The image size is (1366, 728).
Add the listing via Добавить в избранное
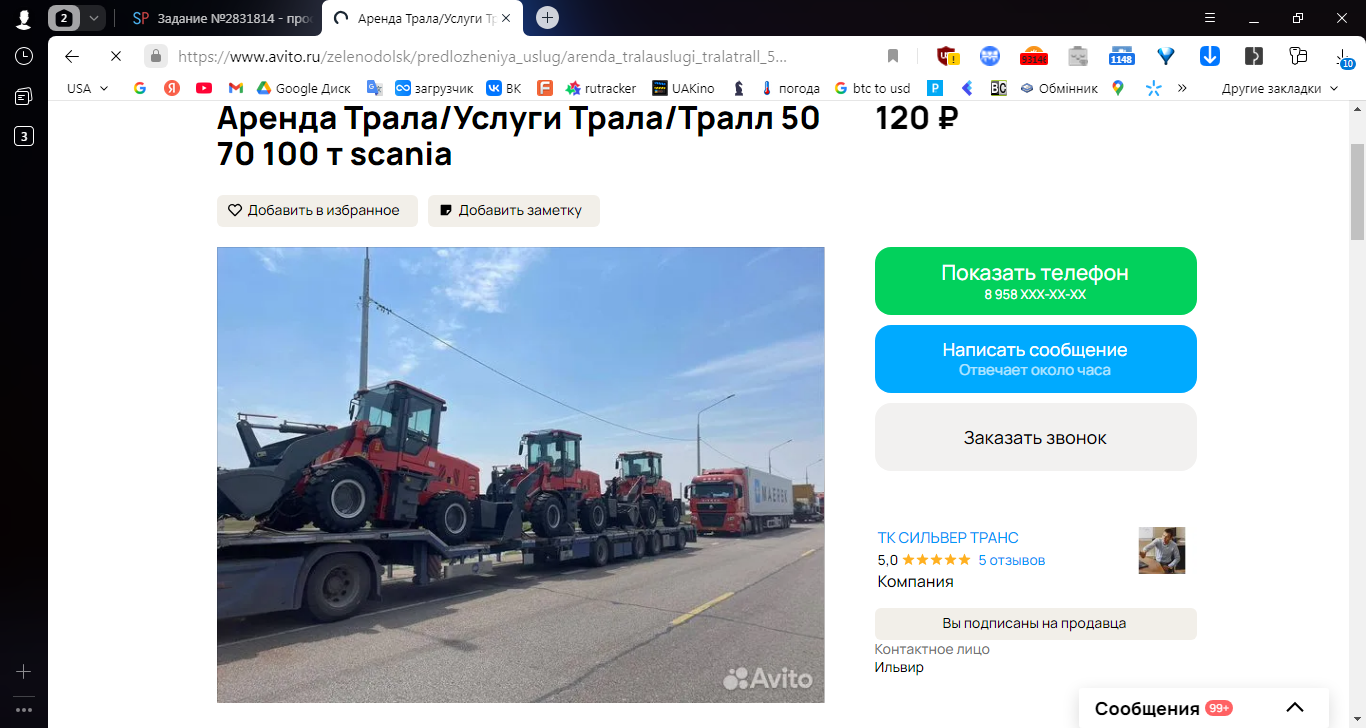(x=316, y=211)
